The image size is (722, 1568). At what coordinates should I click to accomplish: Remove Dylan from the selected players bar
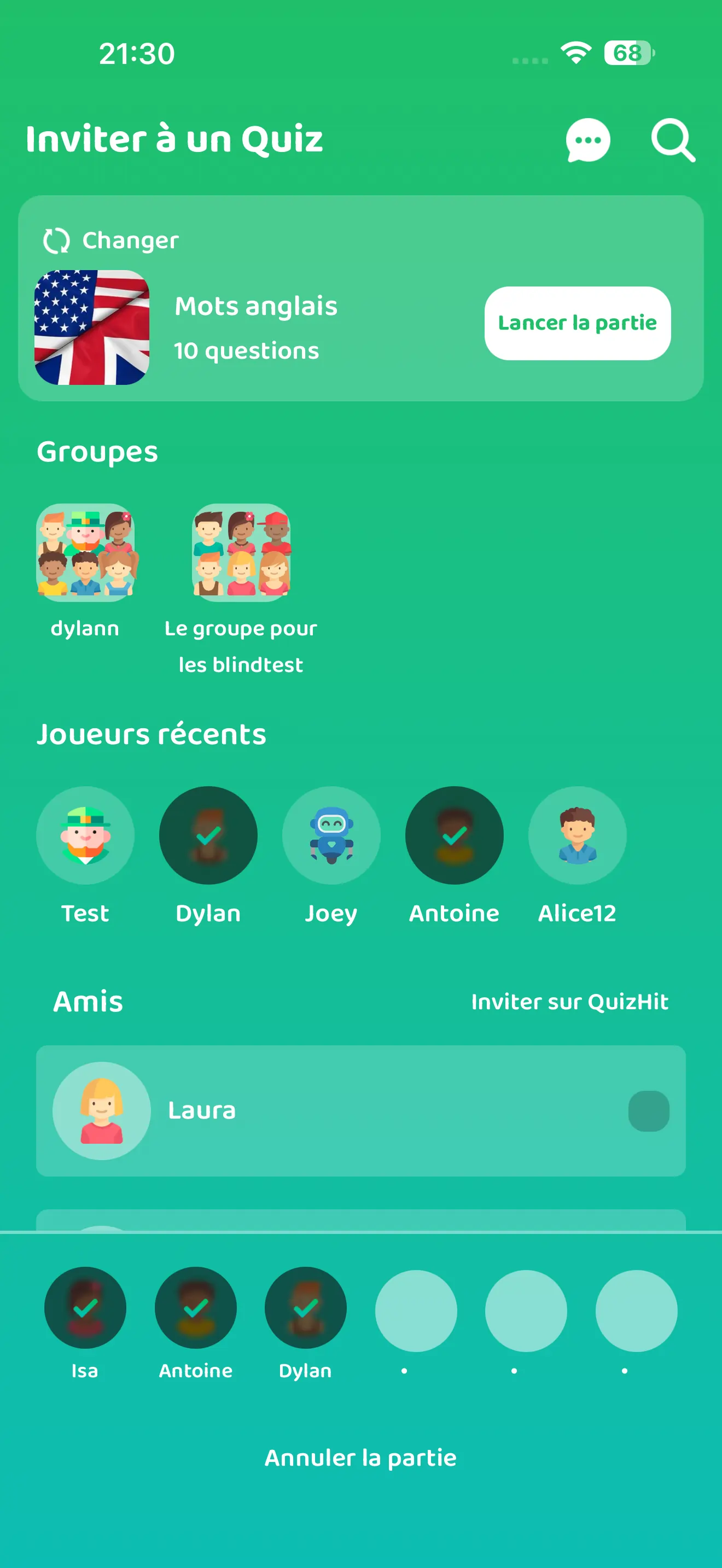point(306,1307)
